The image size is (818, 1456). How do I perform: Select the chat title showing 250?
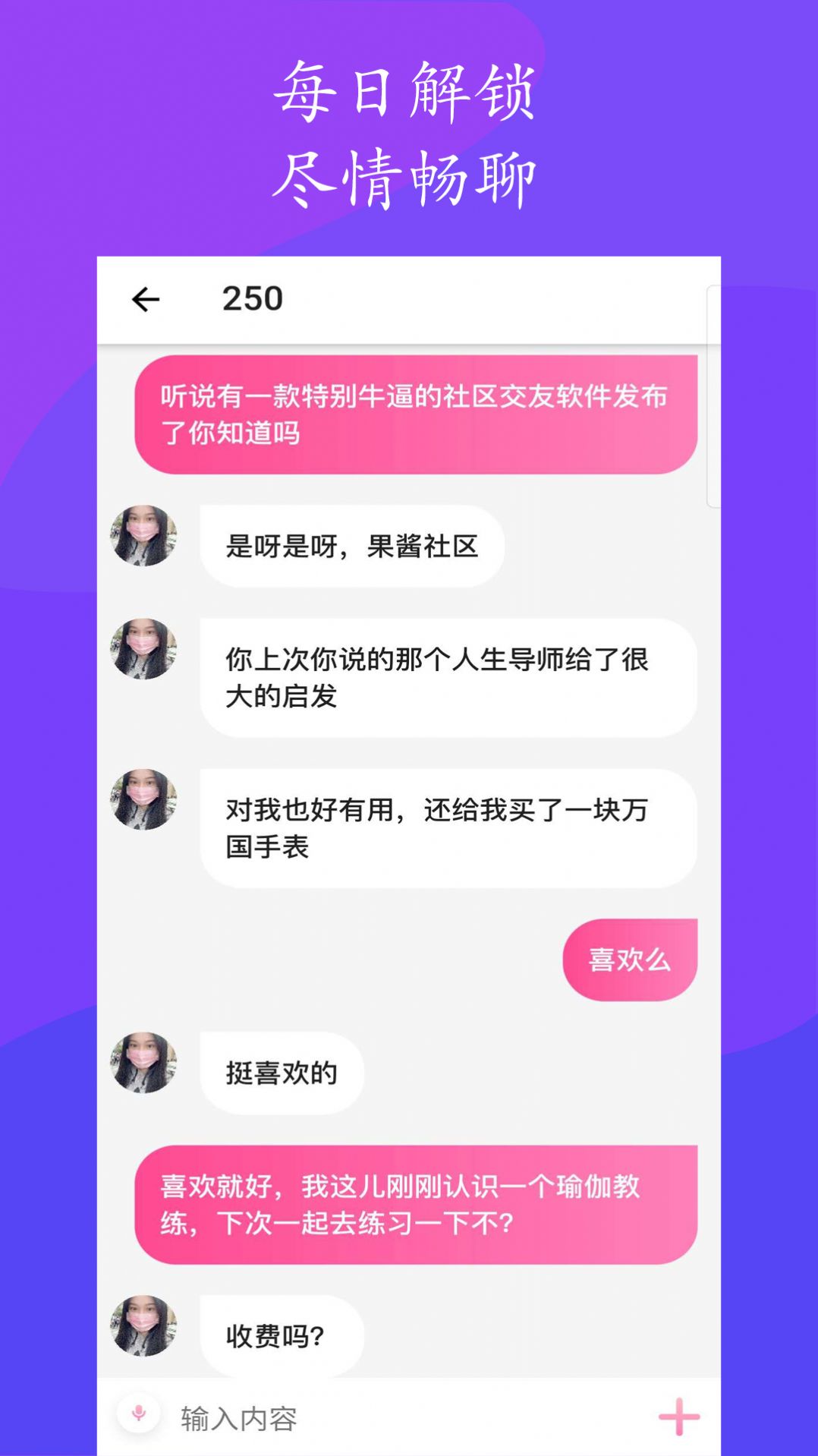pos(253,300)
